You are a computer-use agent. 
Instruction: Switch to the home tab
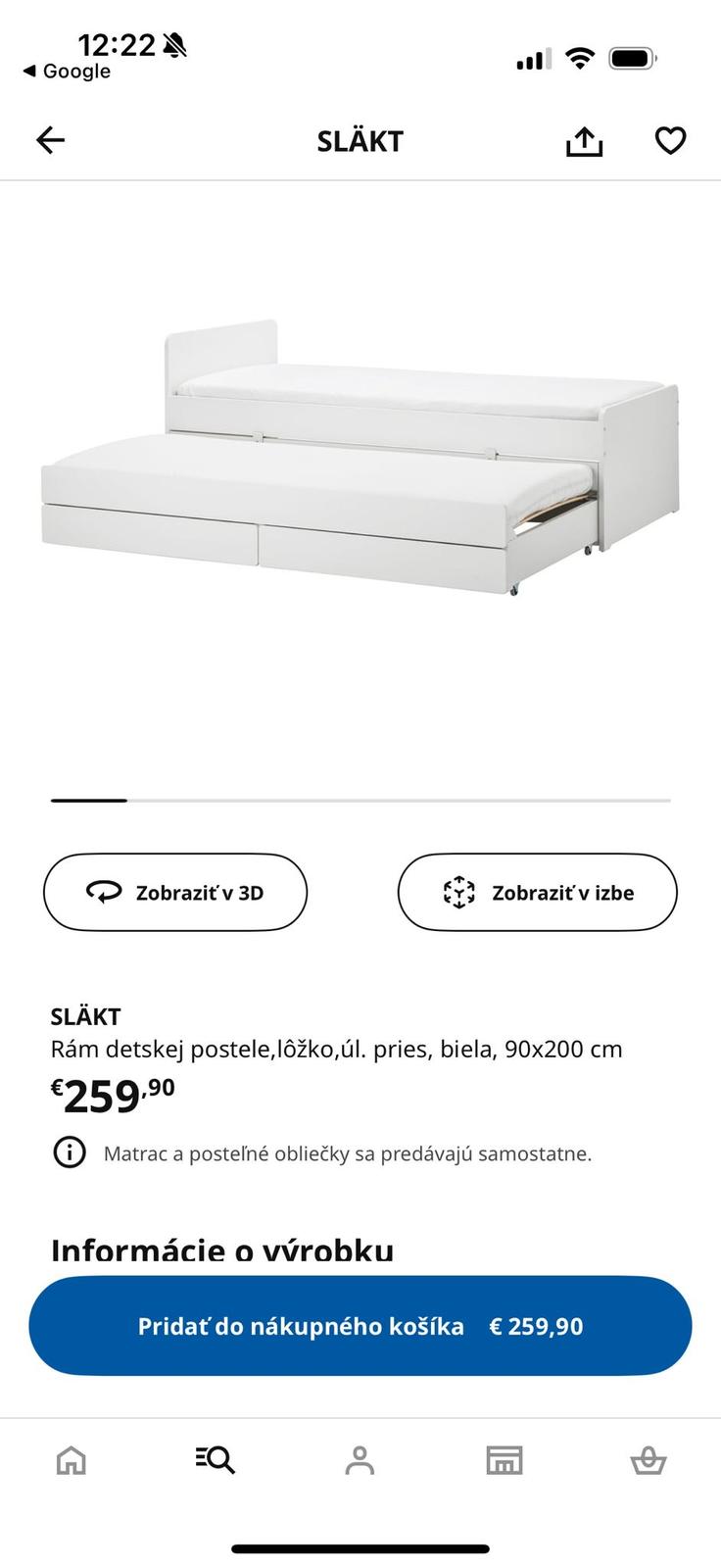(x=72, y=1460)
